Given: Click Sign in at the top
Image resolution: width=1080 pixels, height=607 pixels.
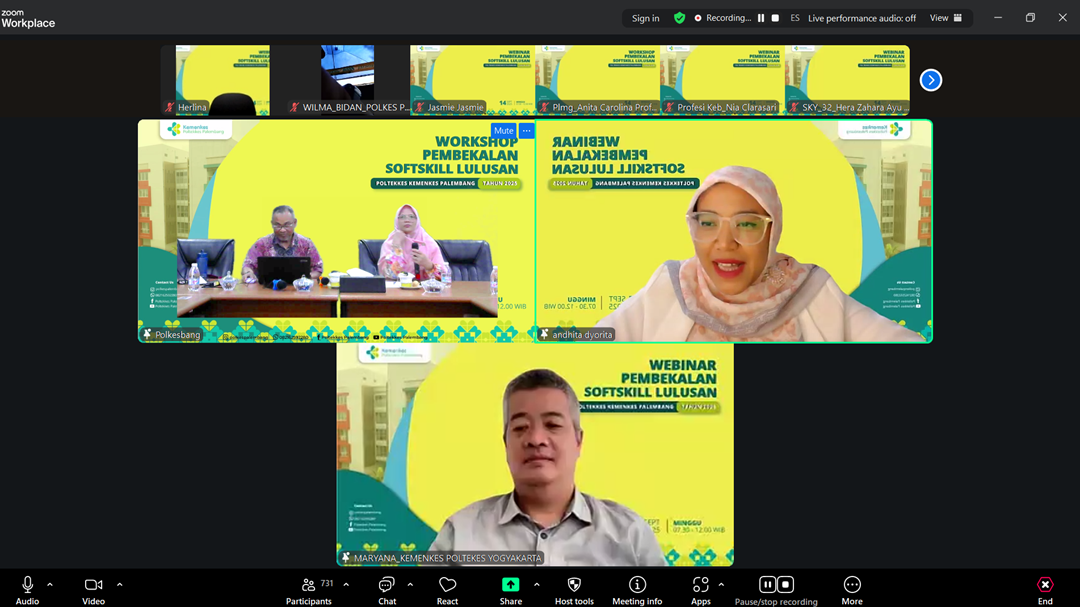Looking at the screenshot, I should click(x=645, y=18).
